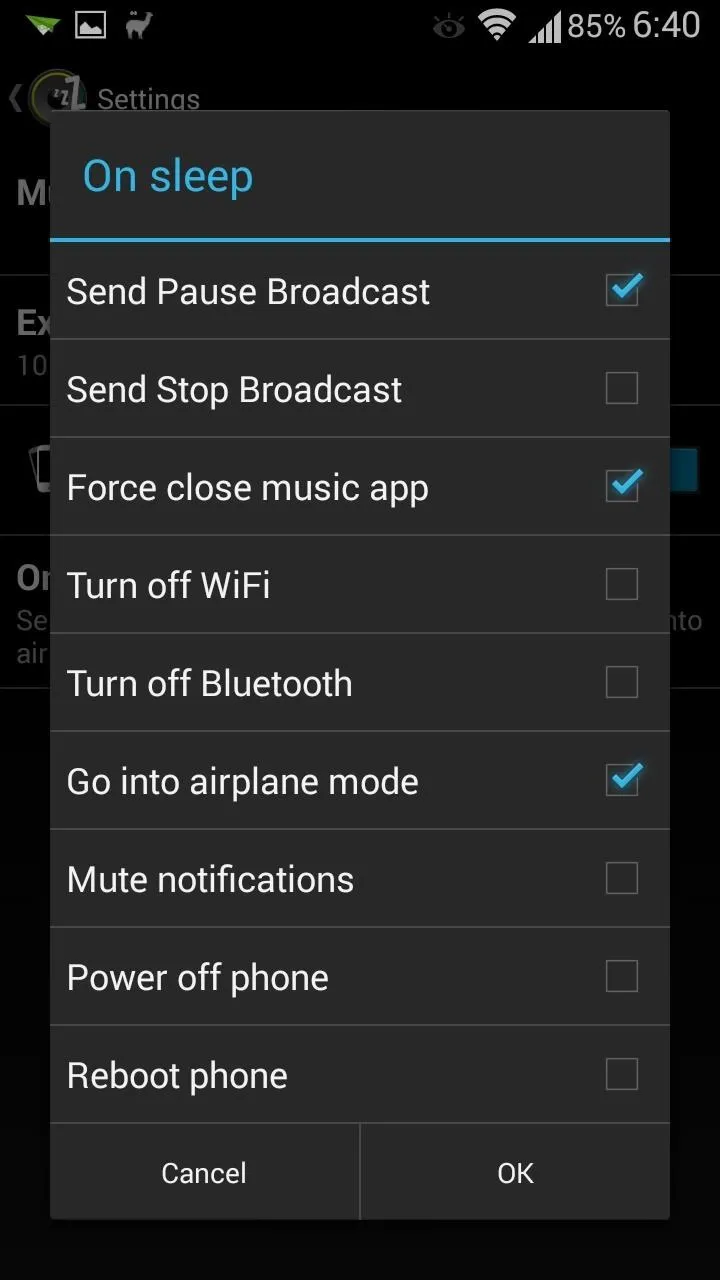The image size is (720, 1280).
Task: Check the Turn off WiFi option
Action: coord(622,584)
